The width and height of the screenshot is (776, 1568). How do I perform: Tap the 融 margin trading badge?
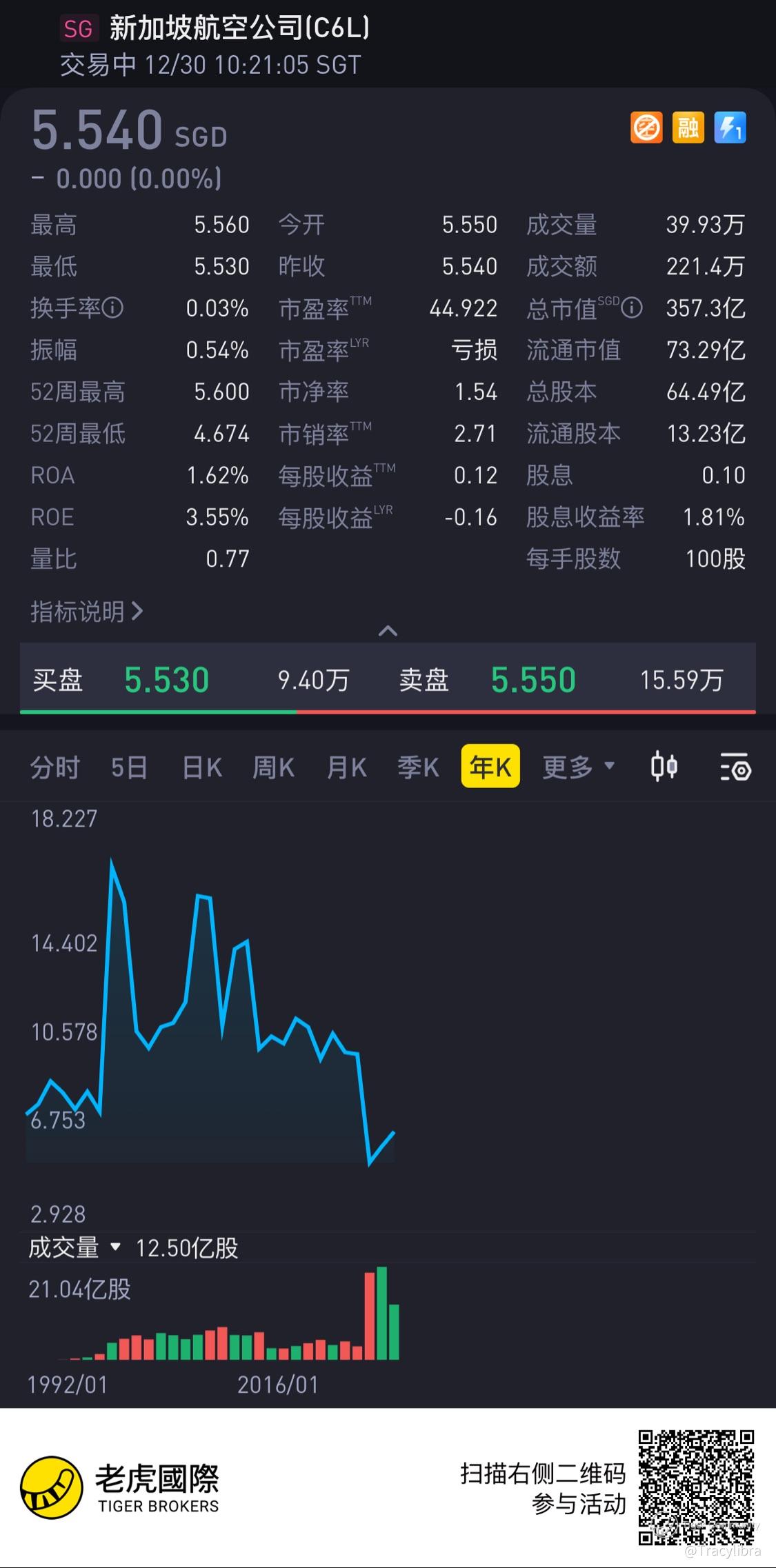[688, 128]
